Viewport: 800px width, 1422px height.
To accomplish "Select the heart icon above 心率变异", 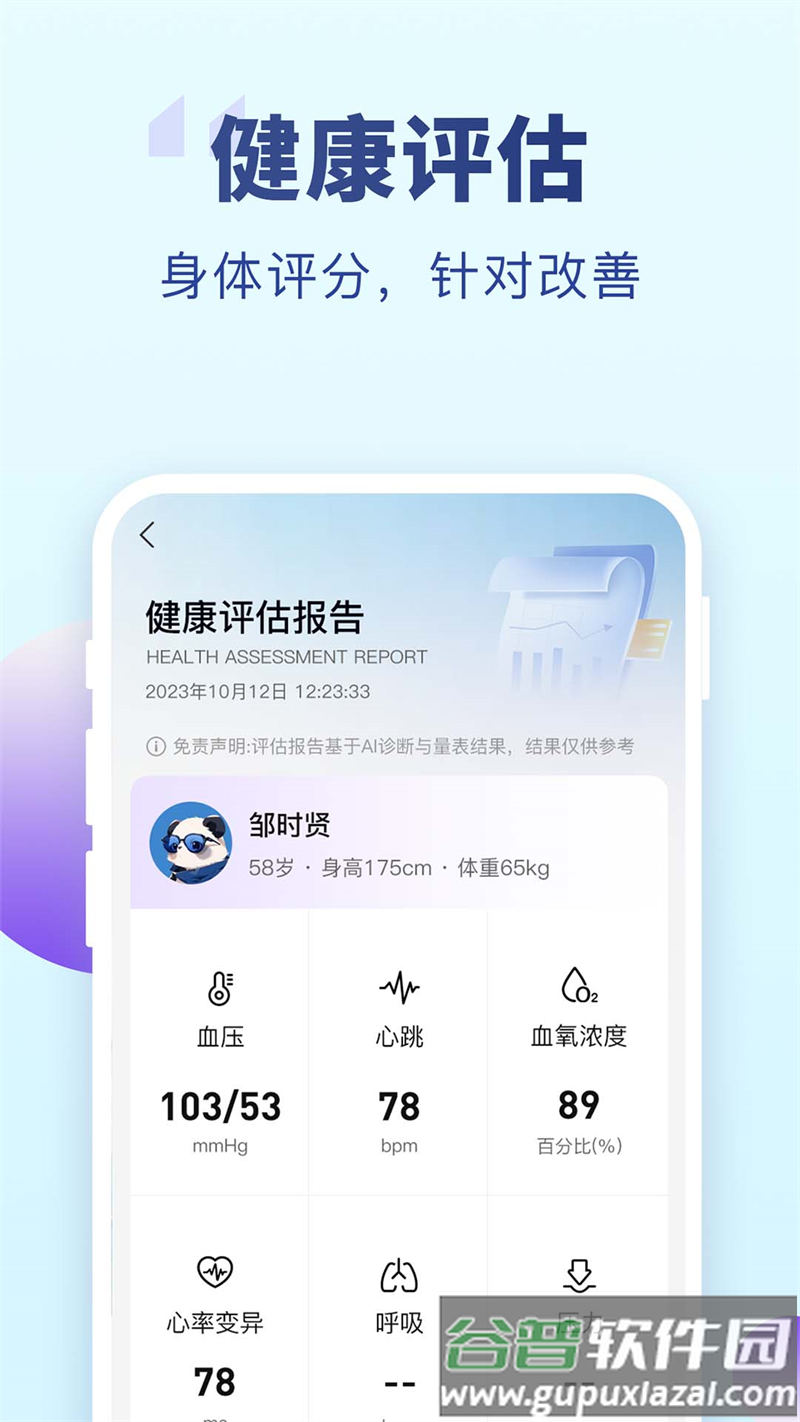I will (x=215, y=1274).
